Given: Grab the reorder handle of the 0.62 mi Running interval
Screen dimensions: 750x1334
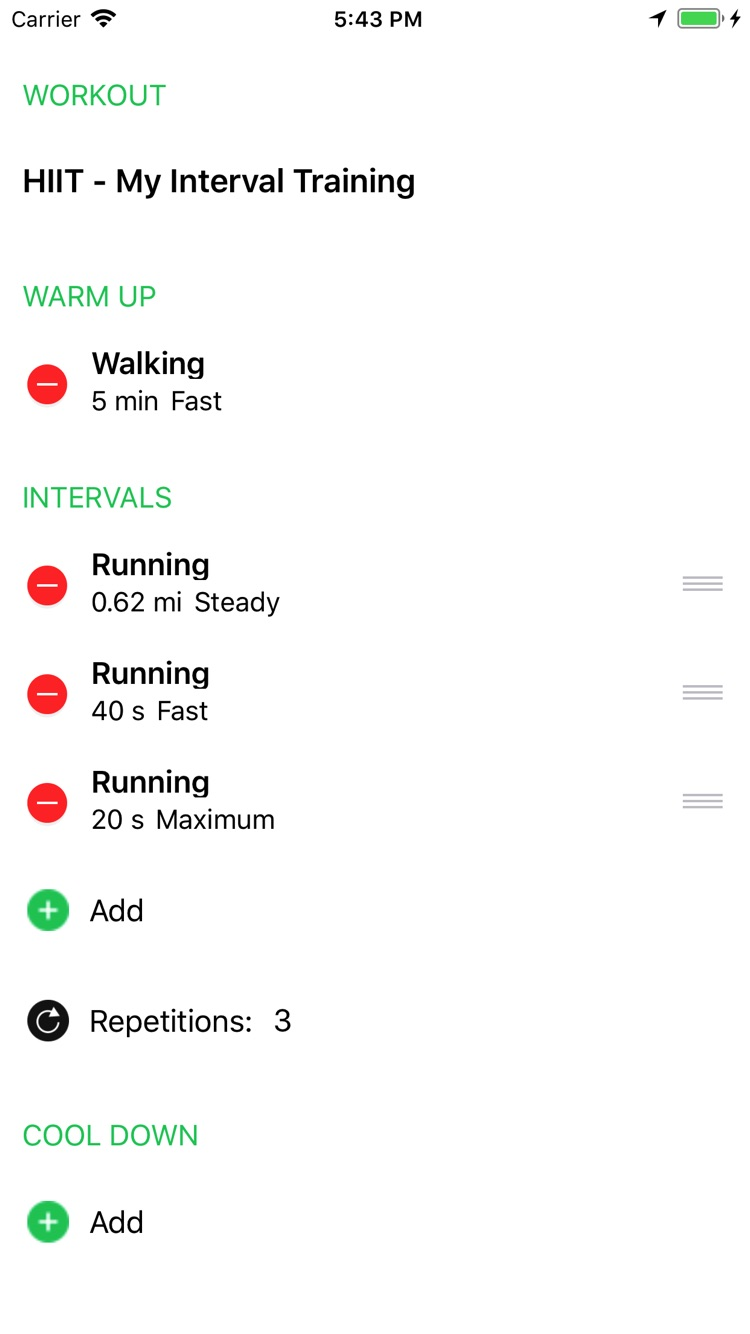Looking at the screenshot, I should [x=702, y=584].
